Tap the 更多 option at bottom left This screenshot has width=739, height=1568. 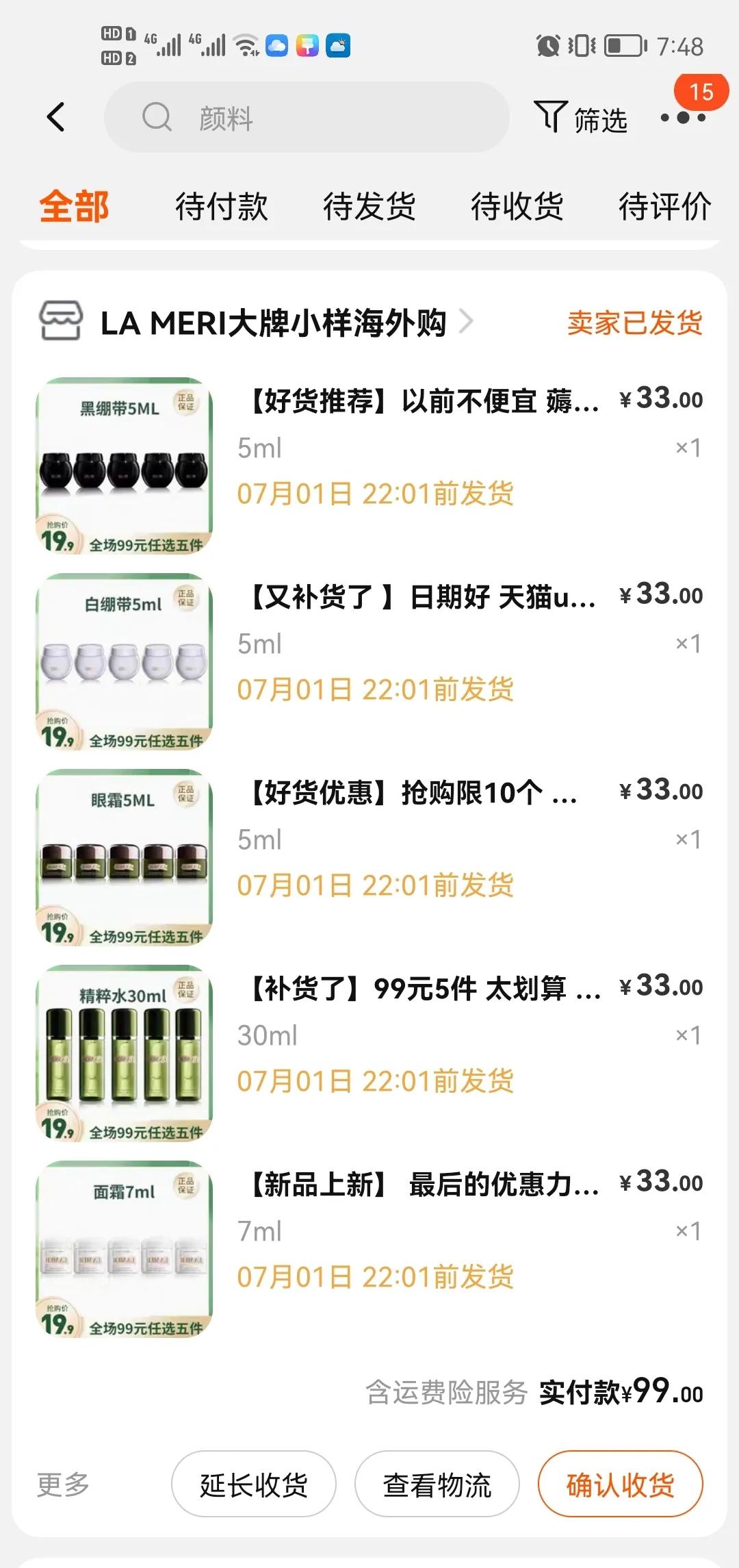(x=60, y=1483)
